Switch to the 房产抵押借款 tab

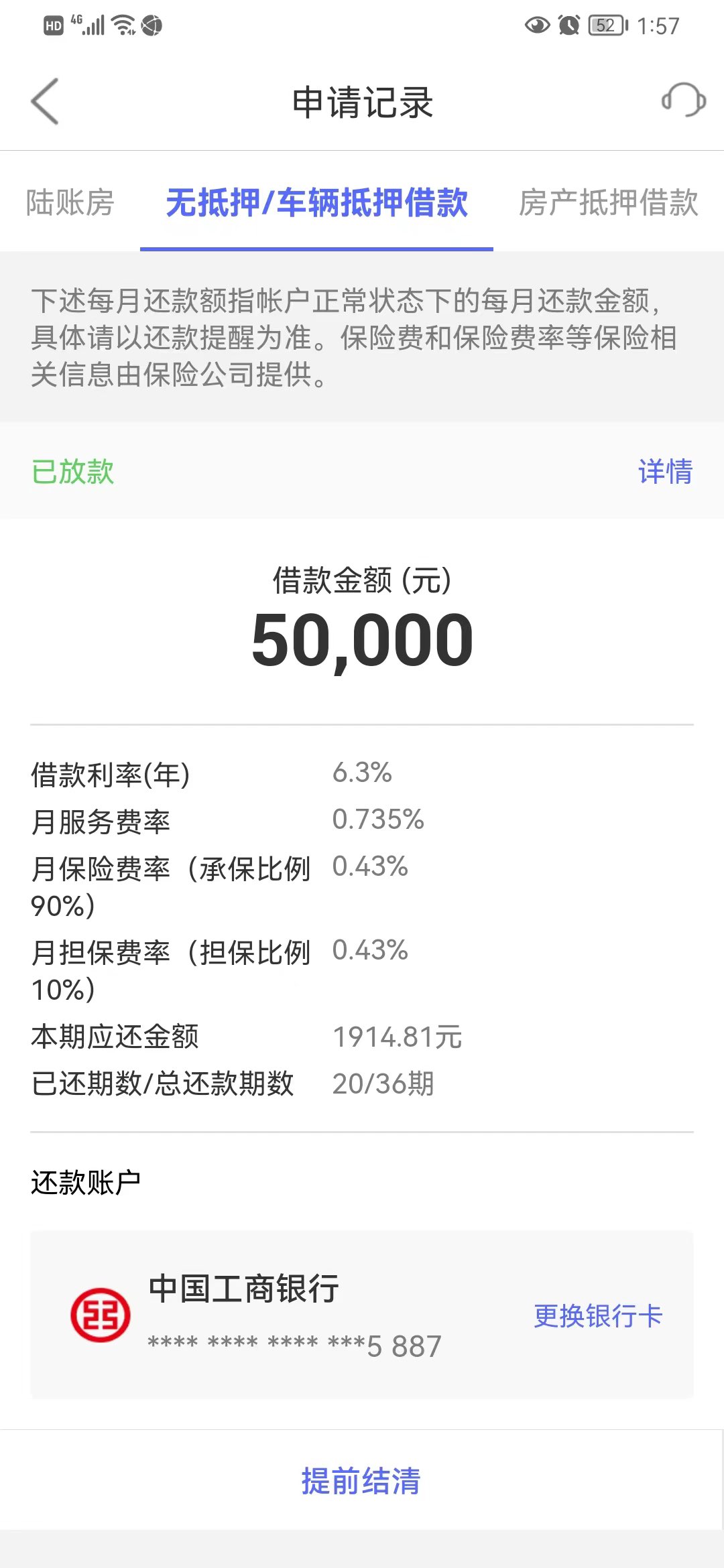(609, 202)
